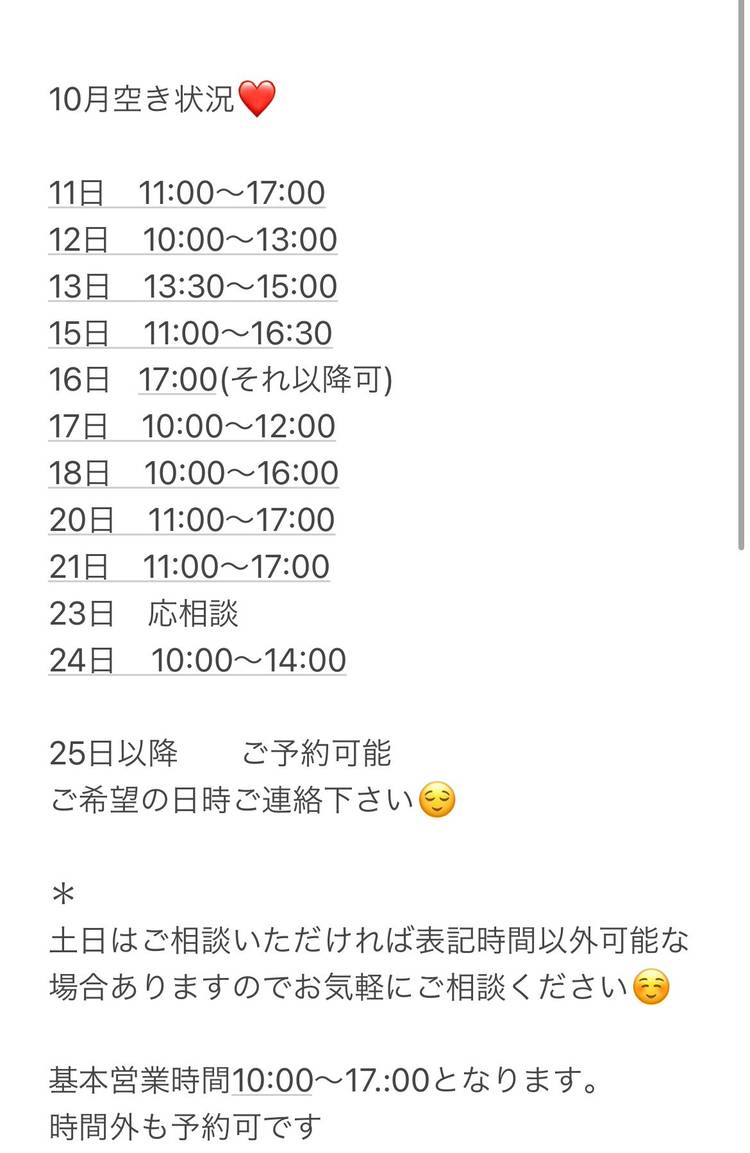
Task: Tap the underlined 13日 13:30〜15:00 entry
Action: [193, 287]
